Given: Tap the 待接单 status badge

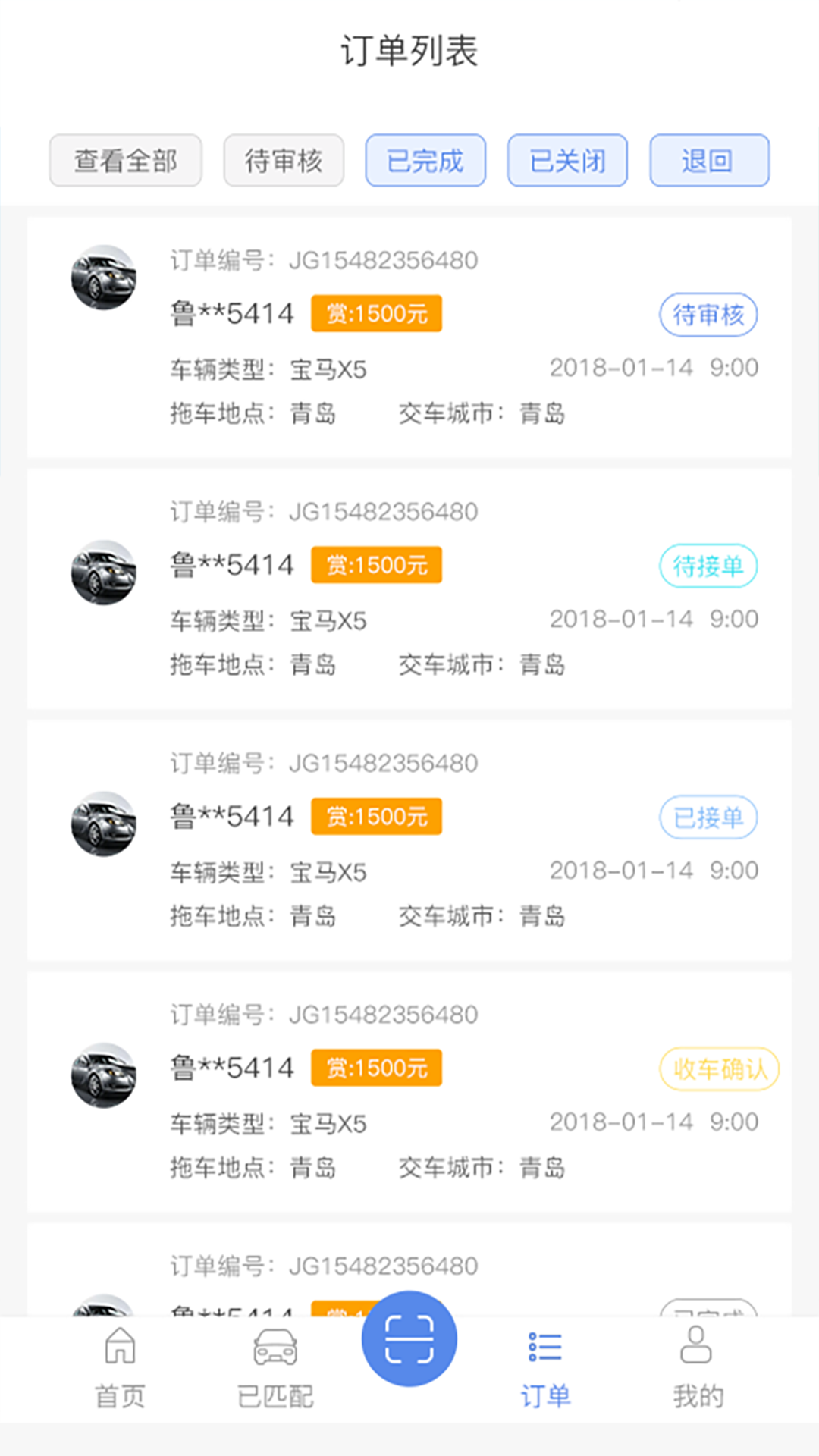Looking at the screenshot, I should pyautogui.click(x=708, y=566).
